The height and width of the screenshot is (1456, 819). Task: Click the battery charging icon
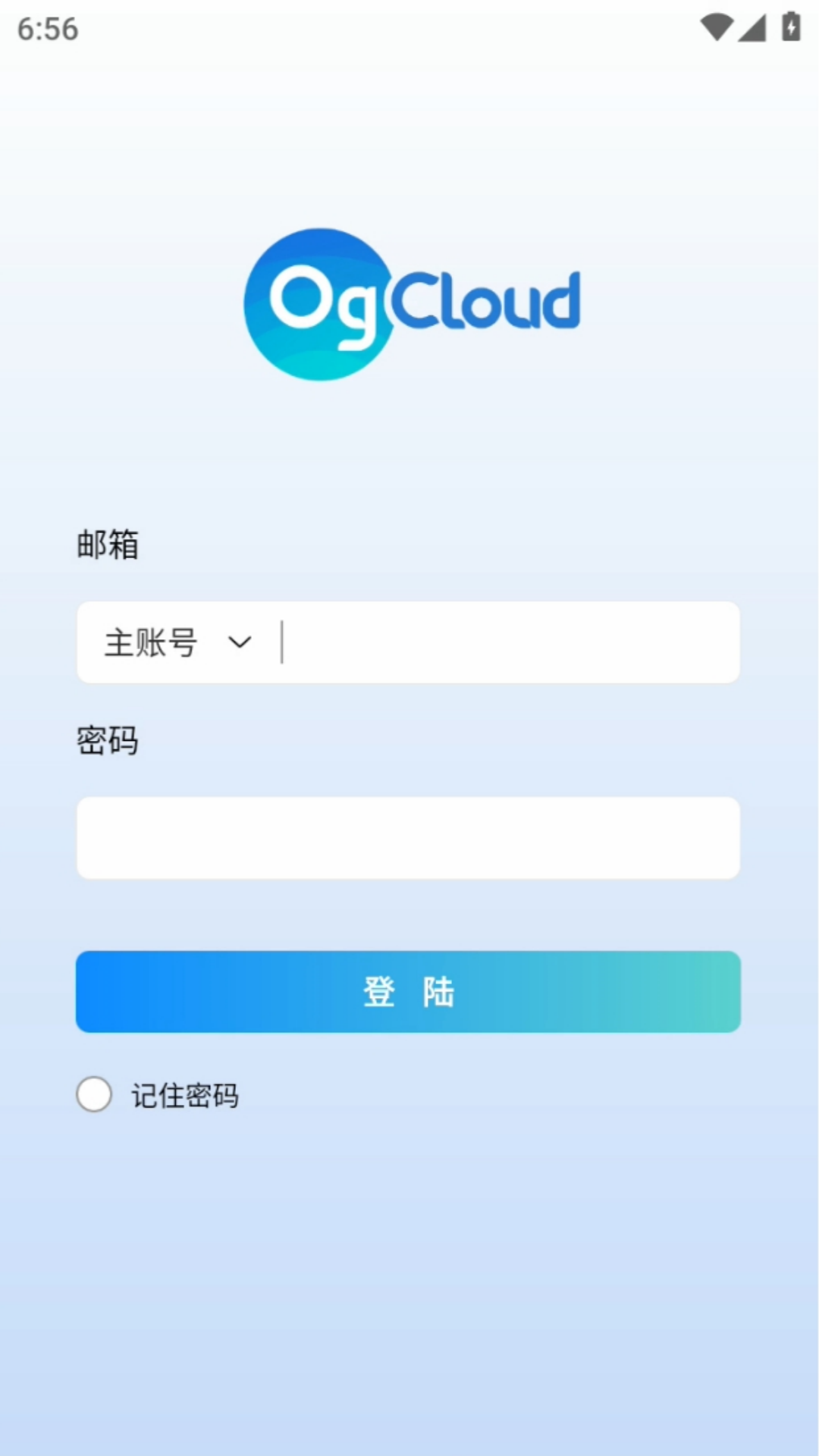point(789,27)
